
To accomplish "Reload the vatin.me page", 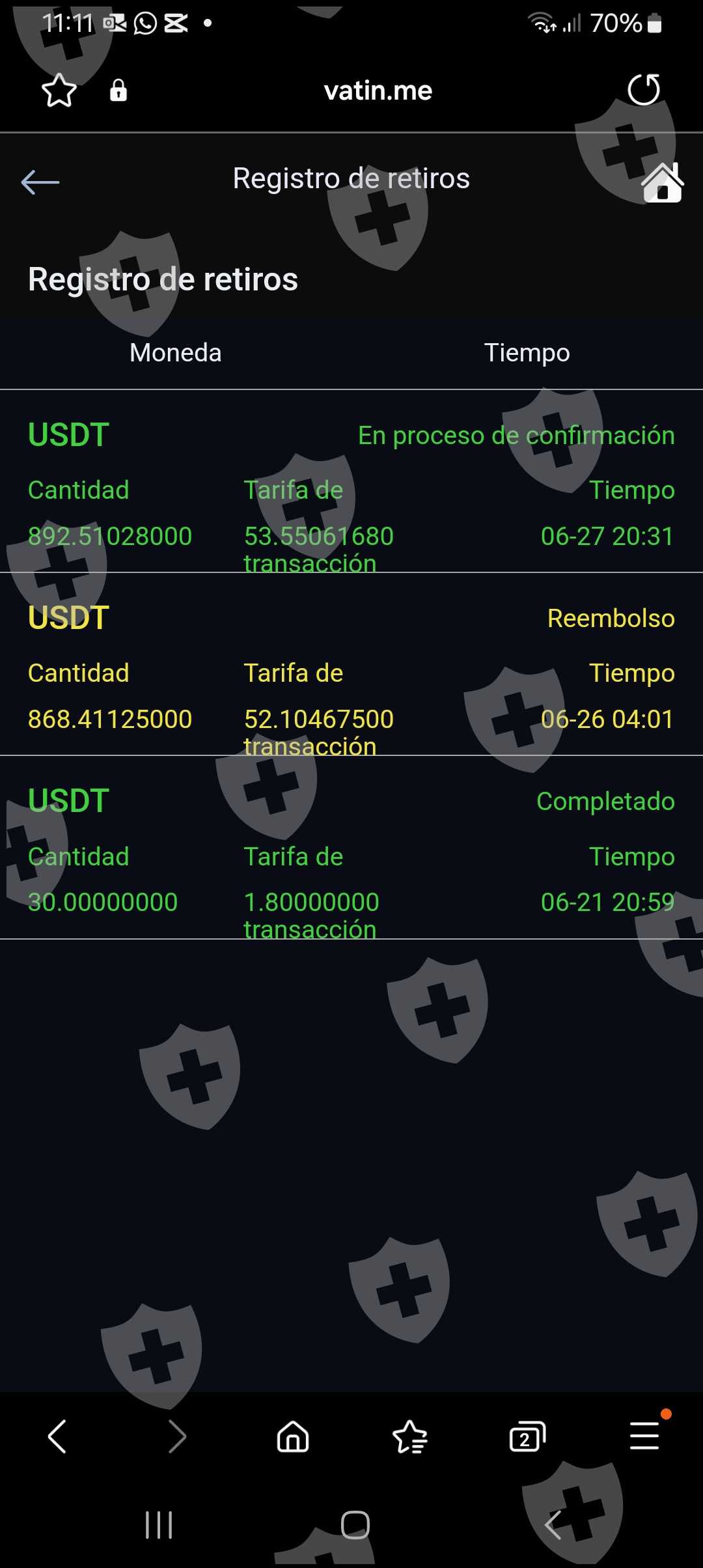I will tap(643, 90).
